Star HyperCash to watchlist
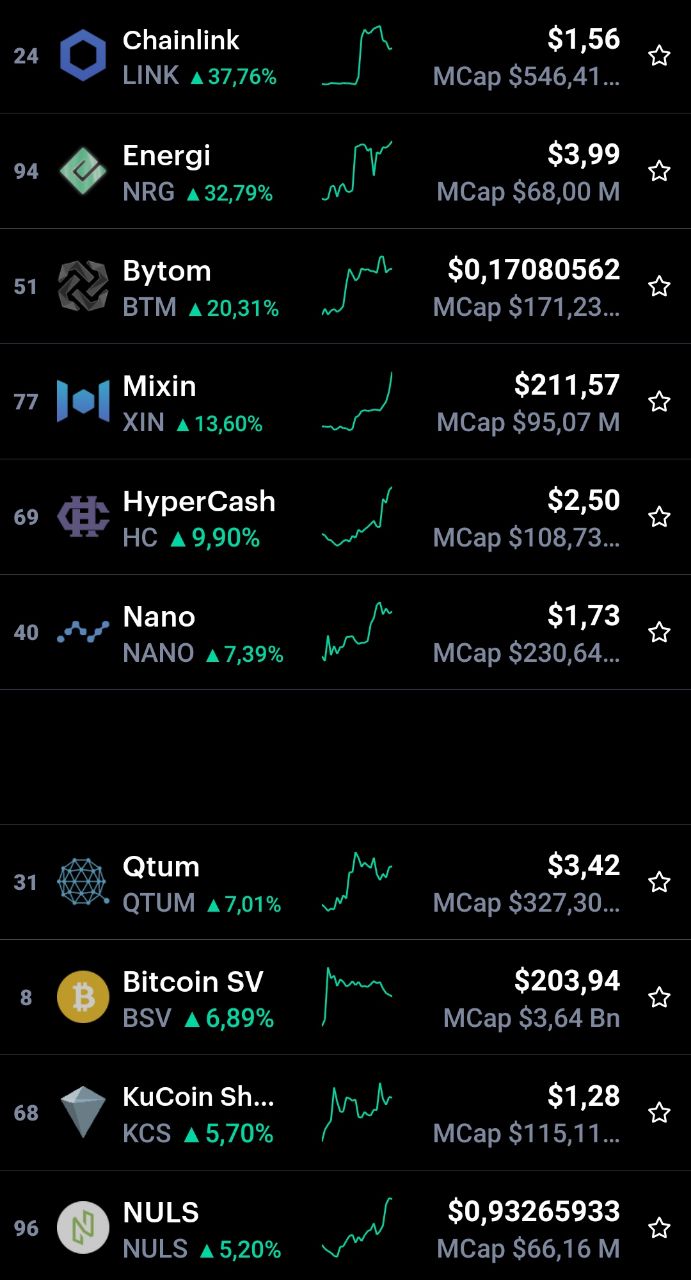The height and width of the screenshot is (1280, 691). [659, 517]
